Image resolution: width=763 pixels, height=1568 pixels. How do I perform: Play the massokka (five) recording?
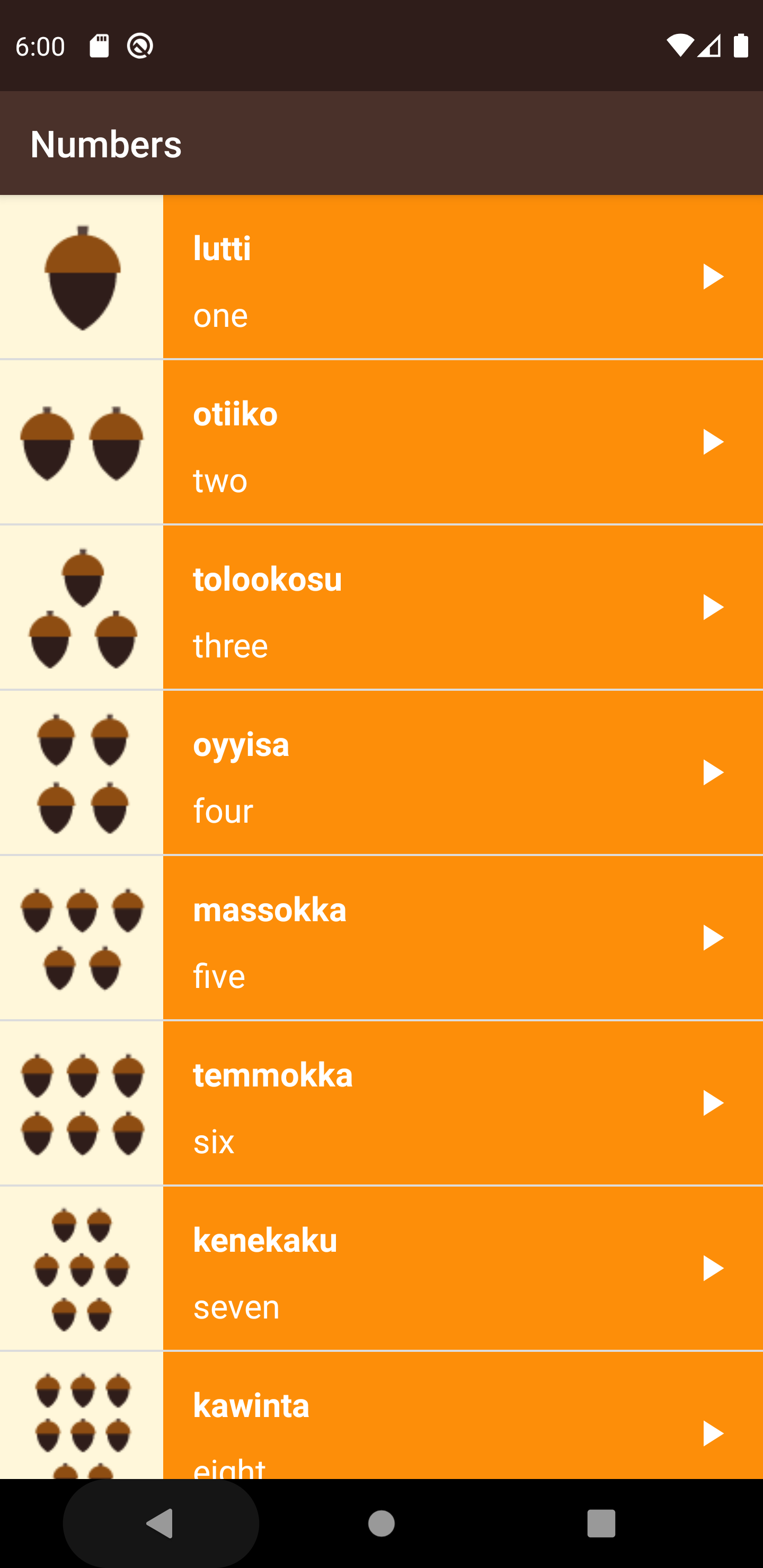tap(713, 938)
